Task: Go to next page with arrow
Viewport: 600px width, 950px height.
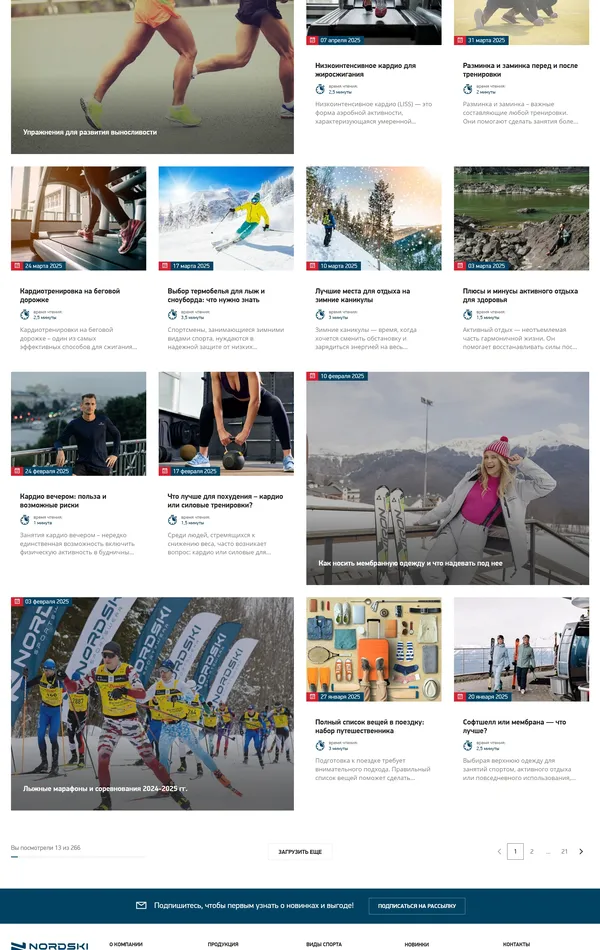Action: pos(581,852)
